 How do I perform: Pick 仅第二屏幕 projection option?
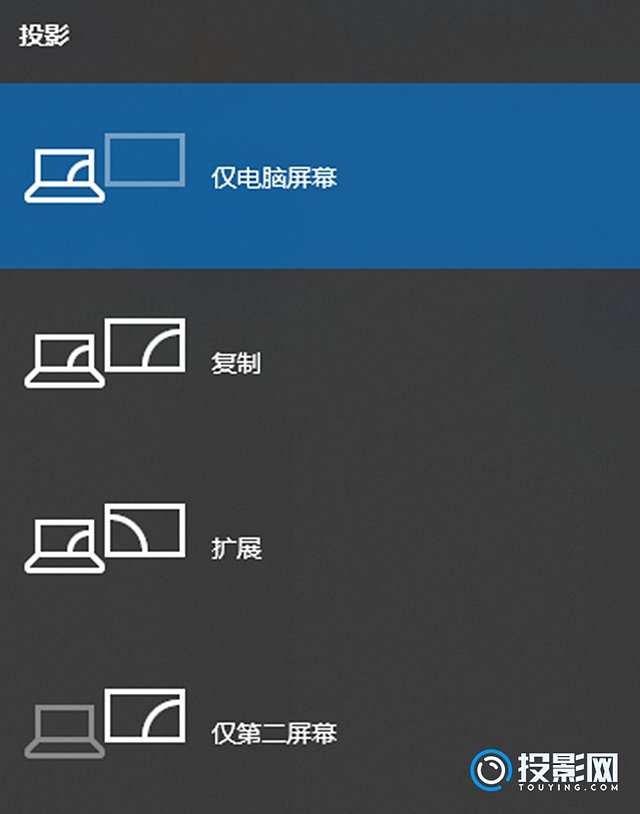274,733
